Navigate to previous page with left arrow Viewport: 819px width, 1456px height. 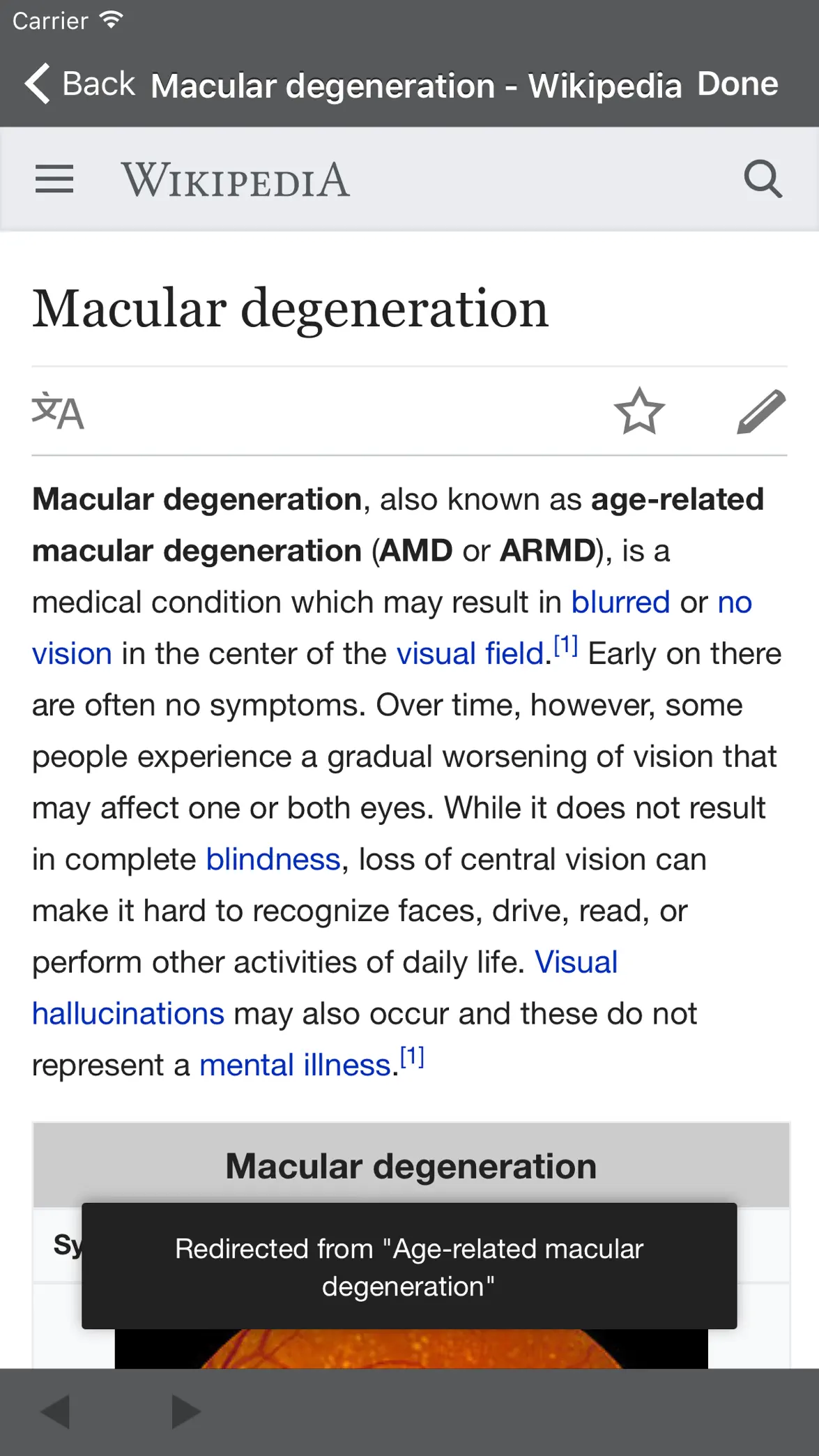click(x=55, y=1412)
